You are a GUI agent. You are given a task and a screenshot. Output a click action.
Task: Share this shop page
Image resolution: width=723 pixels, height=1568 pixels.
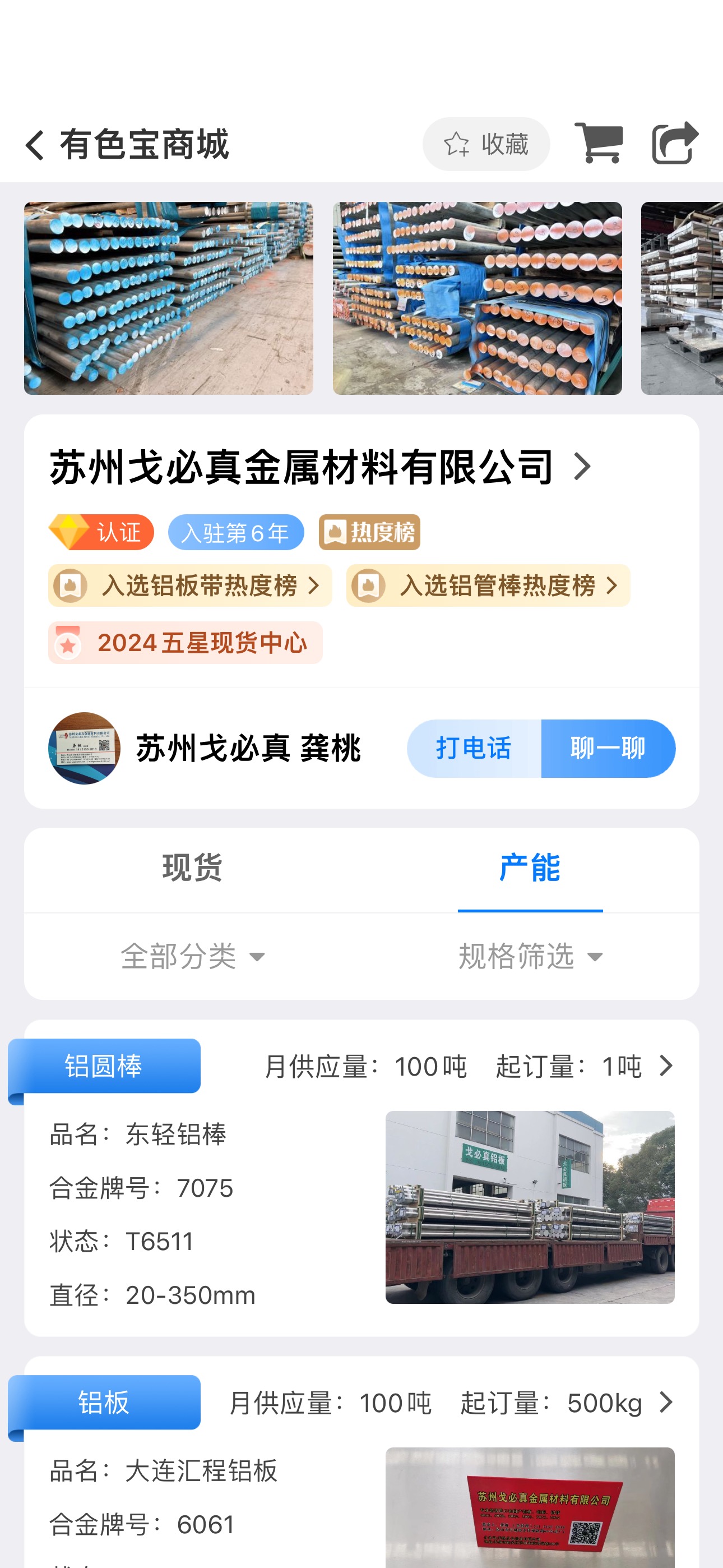point(675,143)
